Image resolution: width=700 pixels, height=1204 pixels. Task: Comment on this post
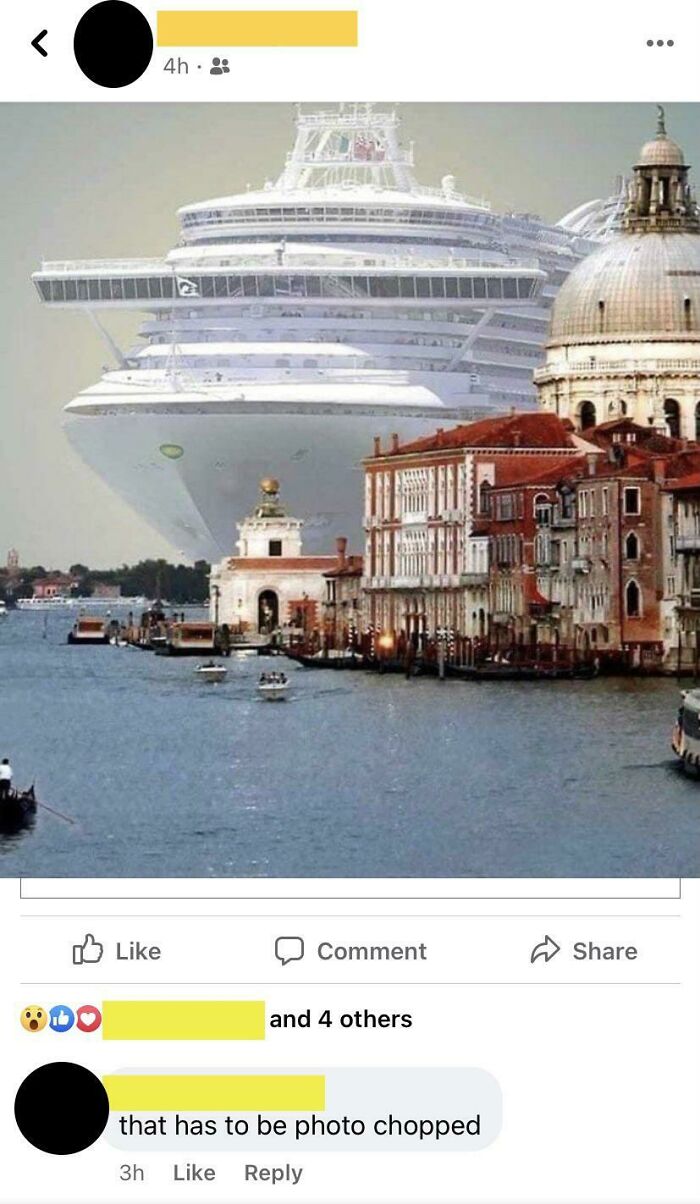[351, 951]
